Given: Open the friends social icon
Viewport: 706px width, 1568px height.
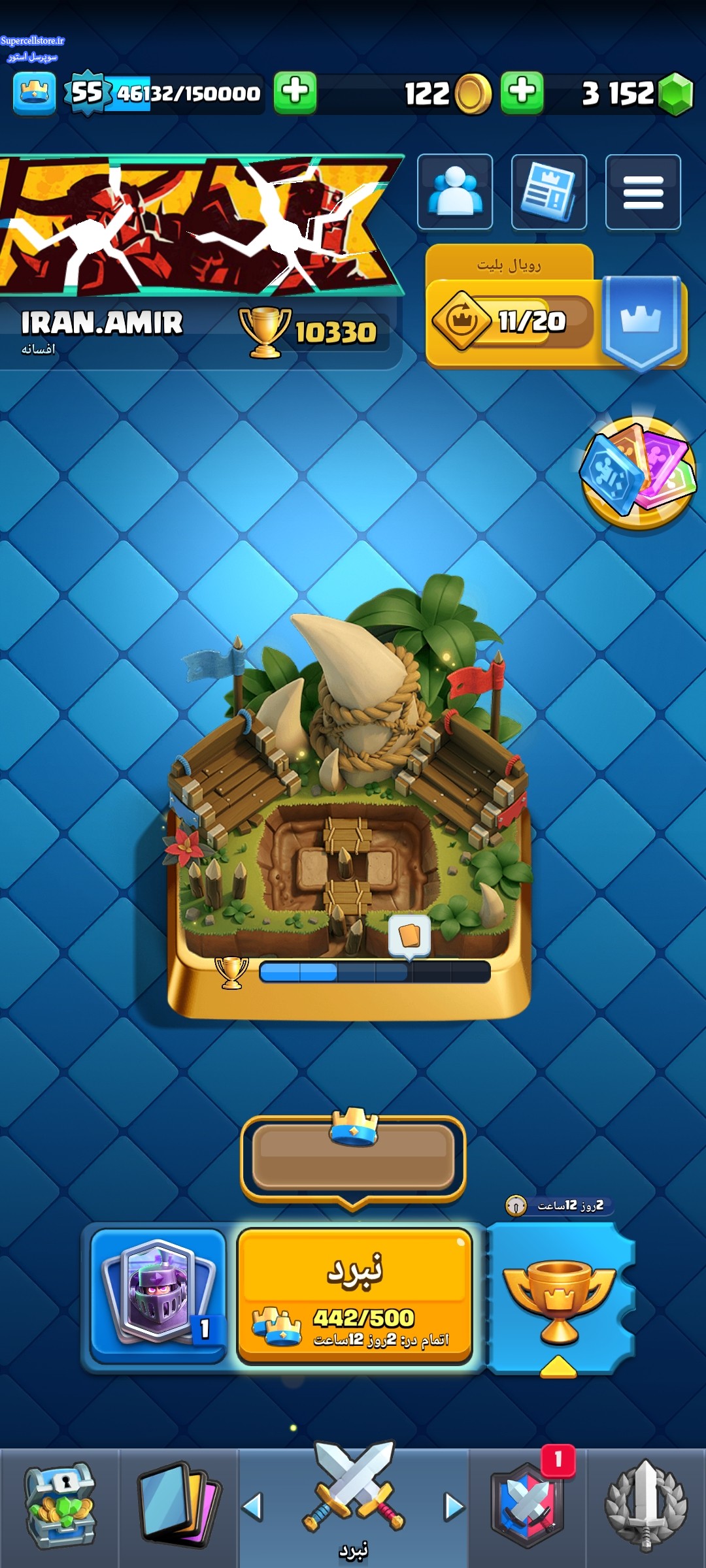Looking at the screenshot, I should [x=455, y=192].
